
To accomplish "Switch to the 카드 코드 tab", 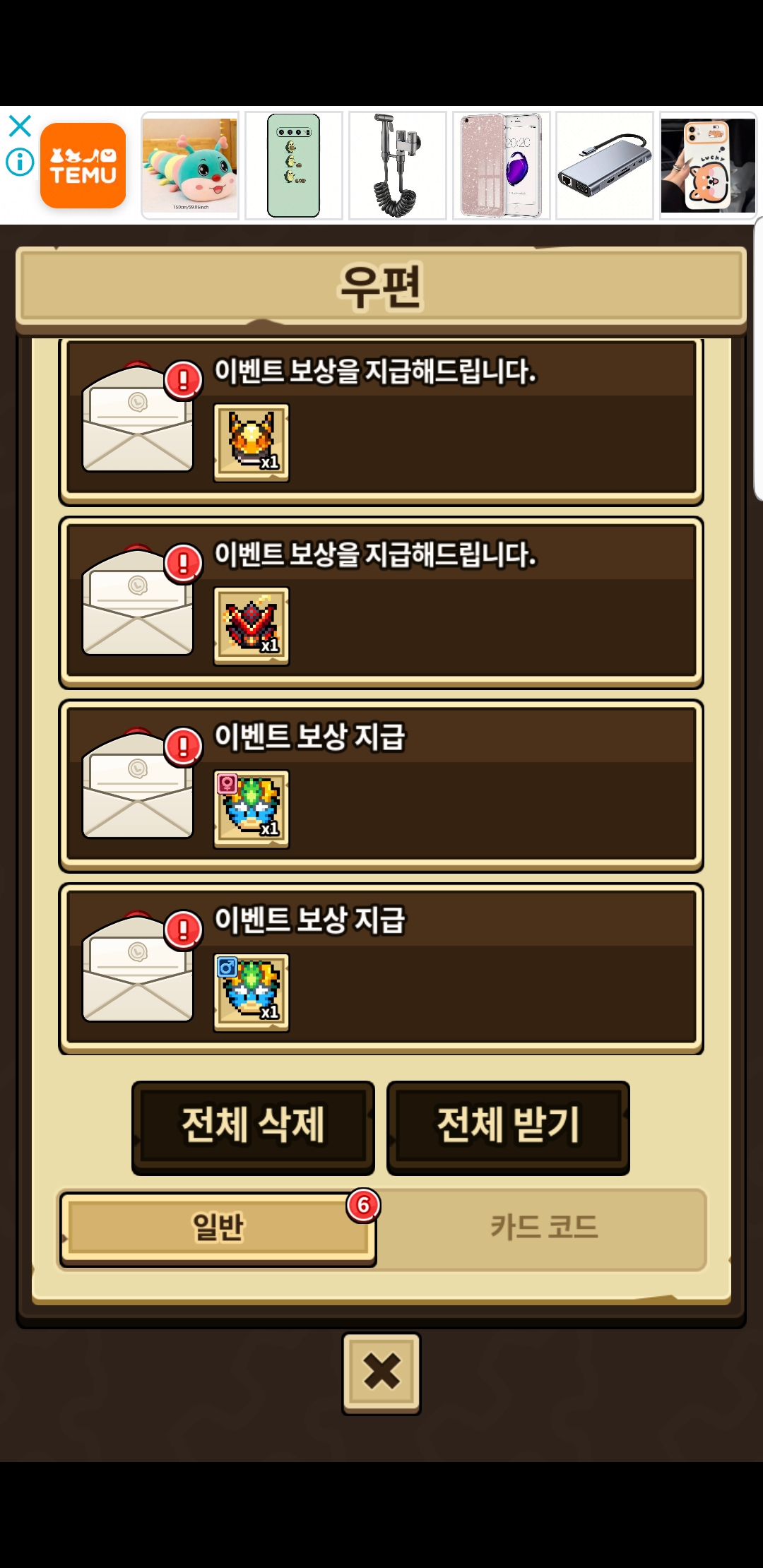I will 543,1228.
